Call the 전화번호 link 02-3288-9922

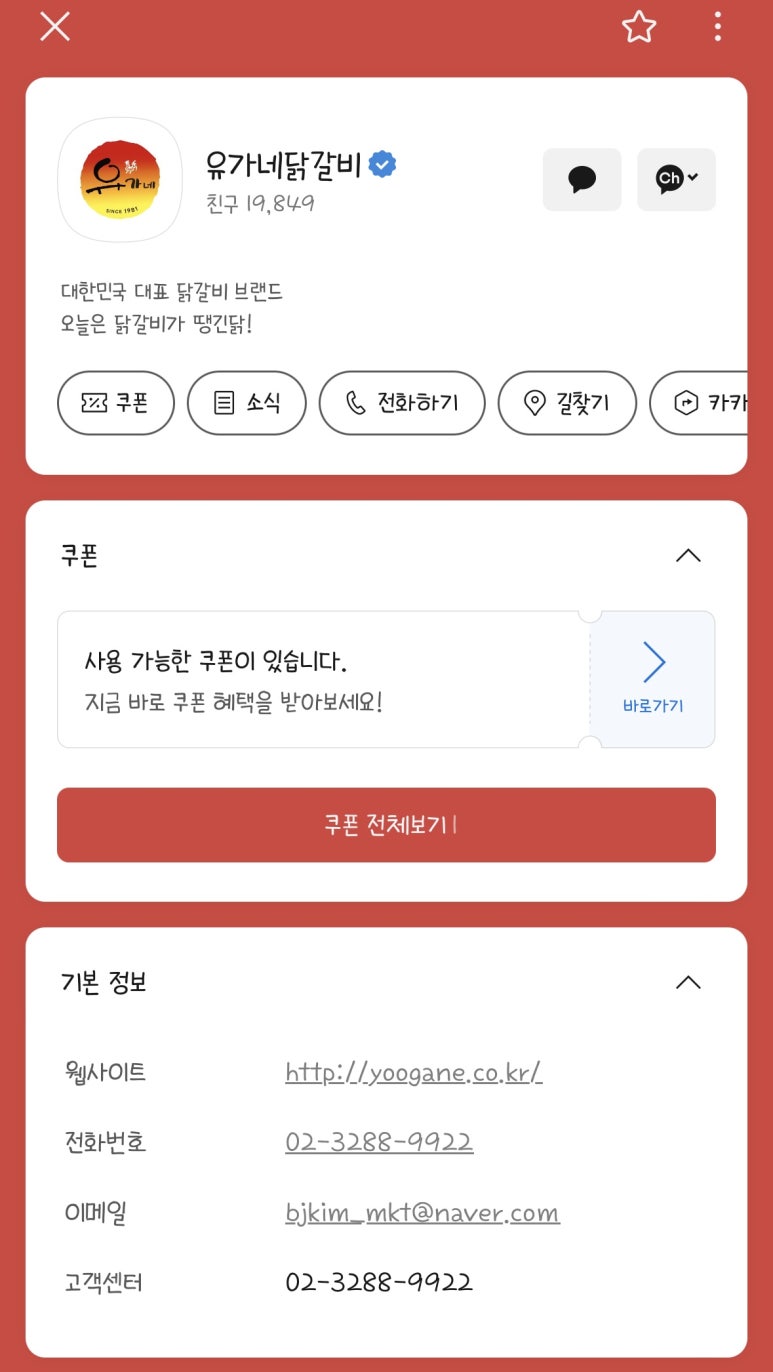(379, 1142)
